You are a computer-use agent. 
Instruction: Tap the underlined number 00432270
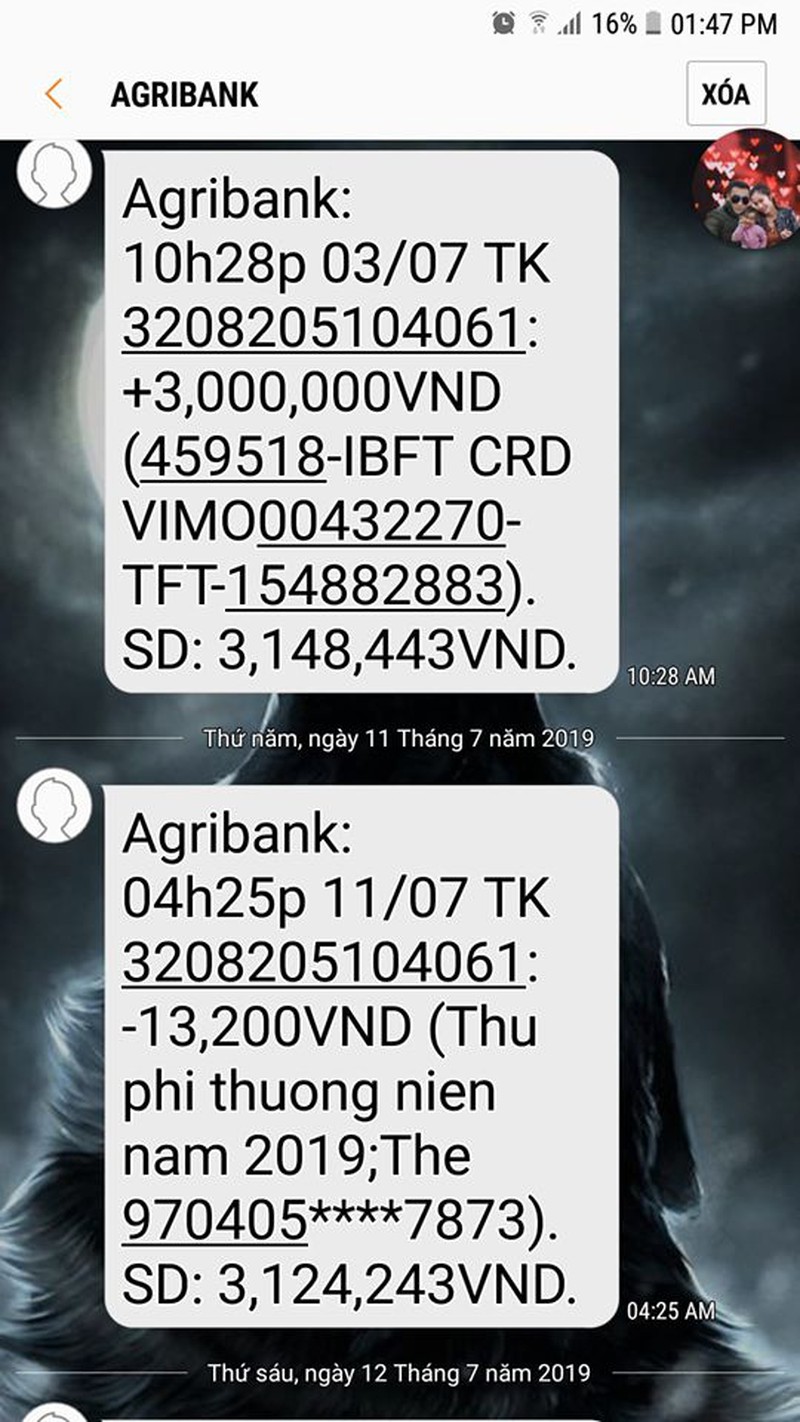[x=380, y=523]
